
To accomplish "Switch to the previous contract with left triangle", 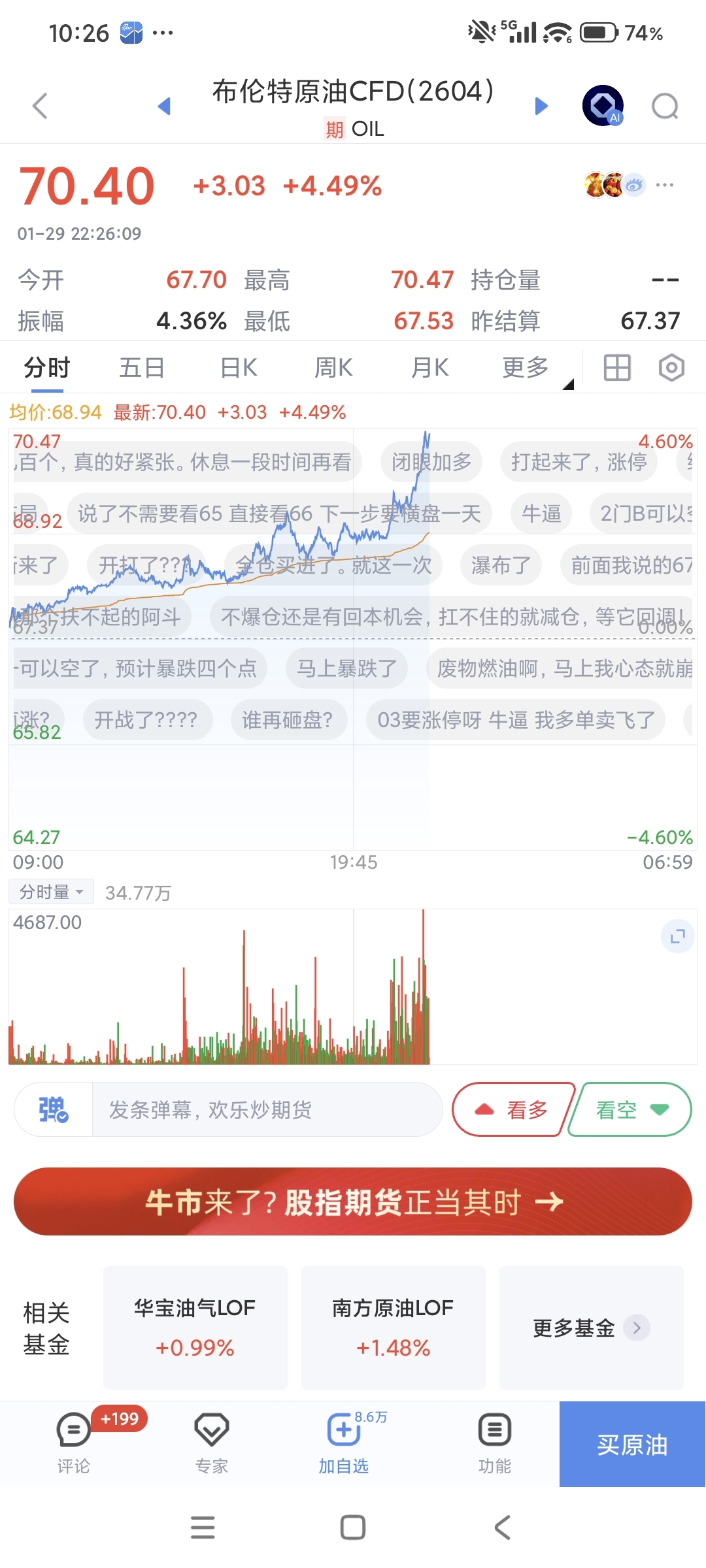I will pyautogui.click(x=165, y=106).
